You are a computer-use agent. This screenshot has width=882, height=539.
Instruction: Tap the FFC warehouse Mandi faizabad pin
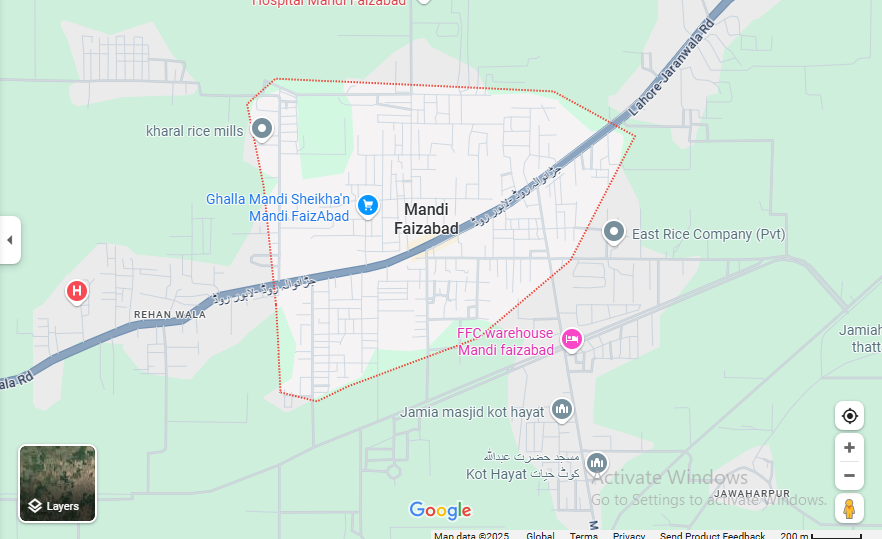click(571, 340)
